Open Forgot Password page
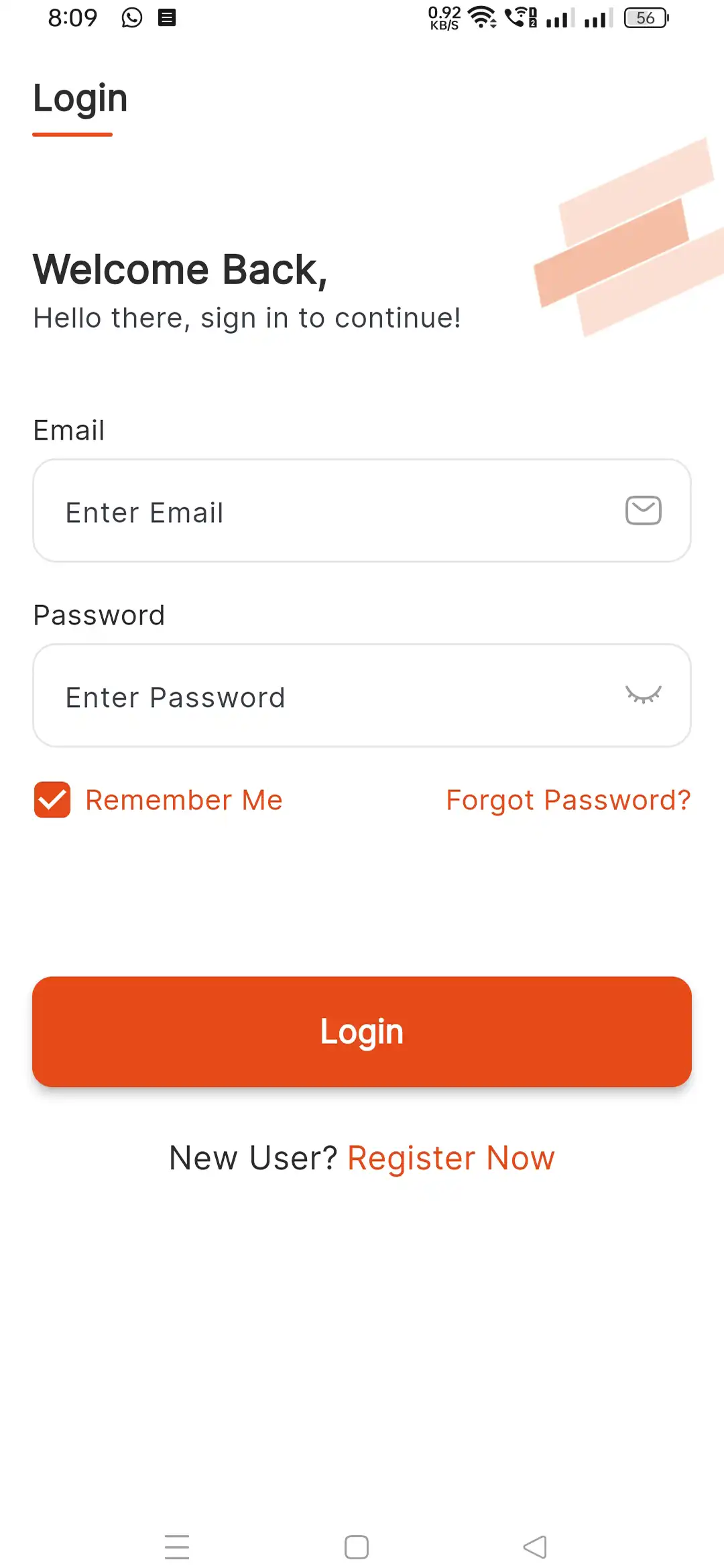 567,800
